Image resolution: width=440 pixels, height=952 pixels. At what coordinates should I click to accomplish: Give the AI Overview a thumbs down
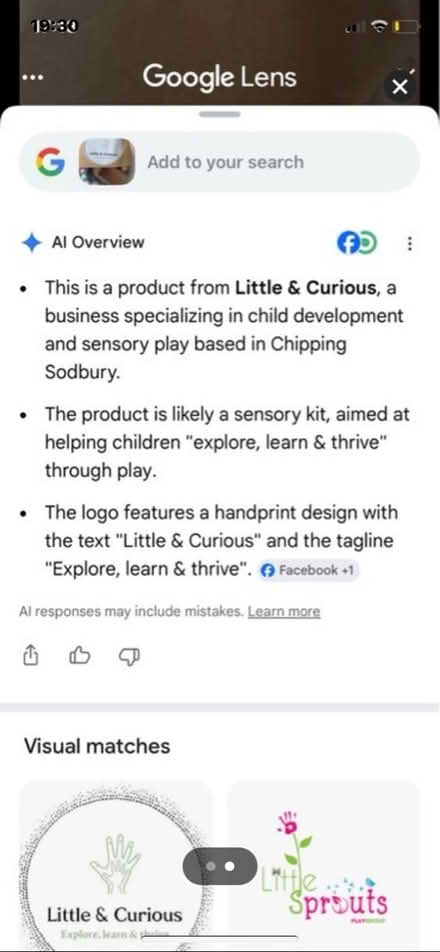pos(130,656)
